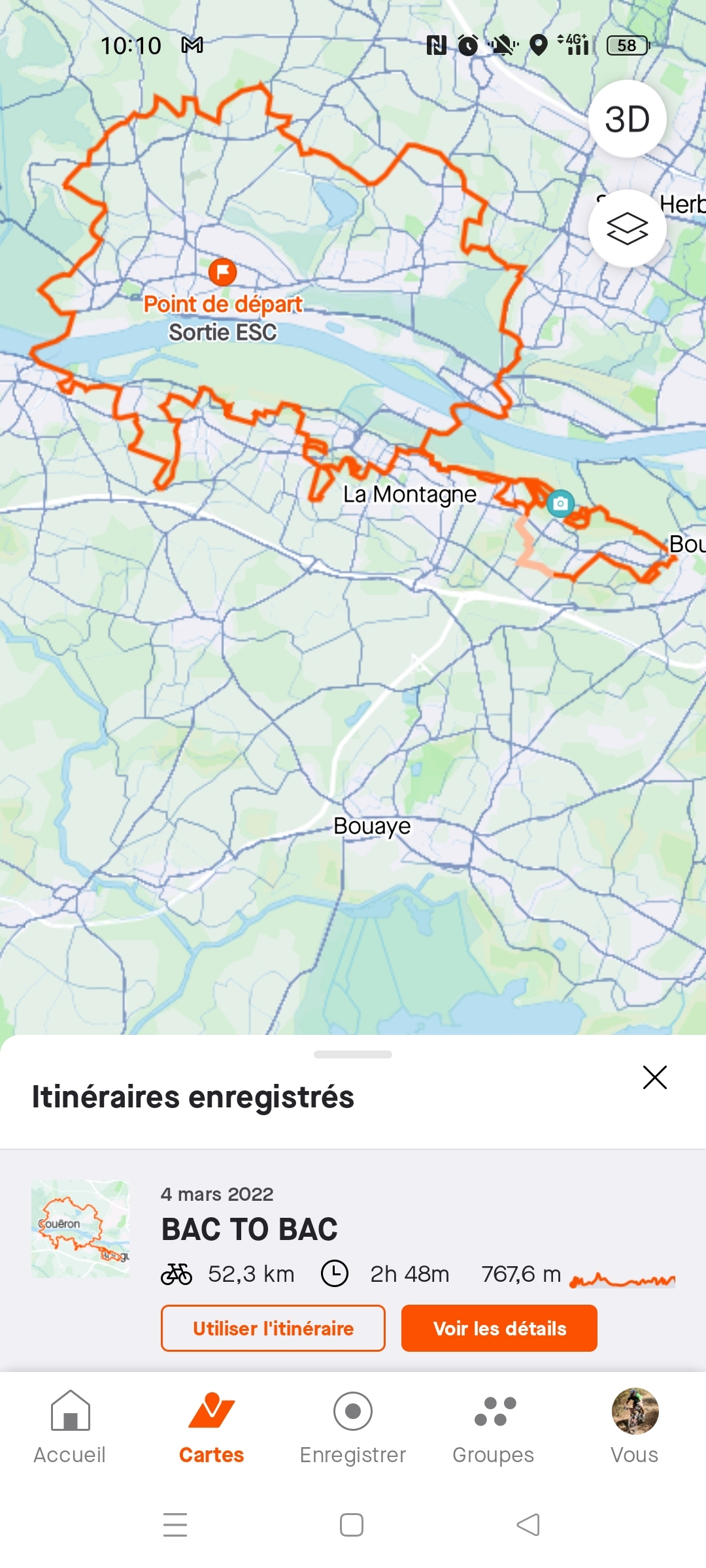
Task: Switch the map to 3D view
Action: [x=627, y=119]
